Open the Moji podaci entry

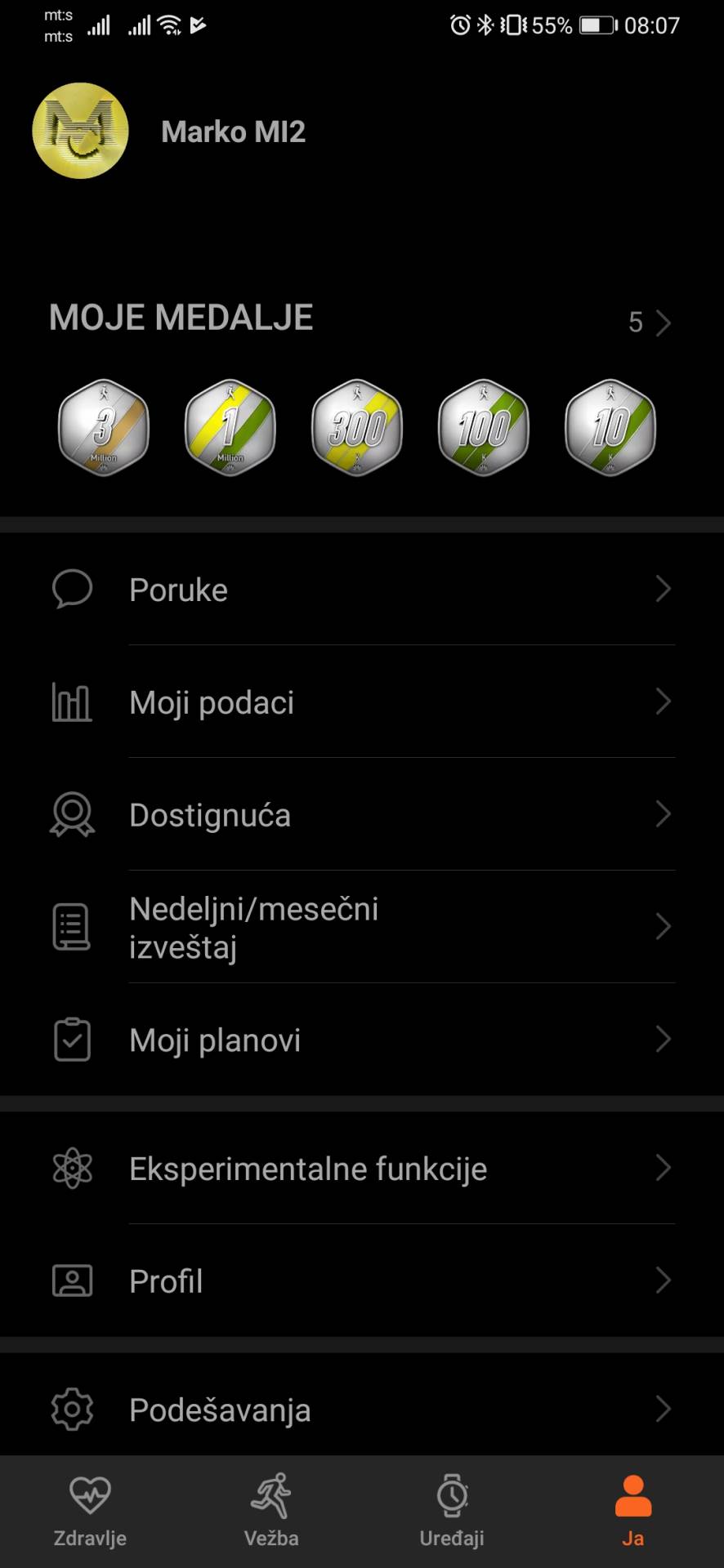tap(211, 702)
